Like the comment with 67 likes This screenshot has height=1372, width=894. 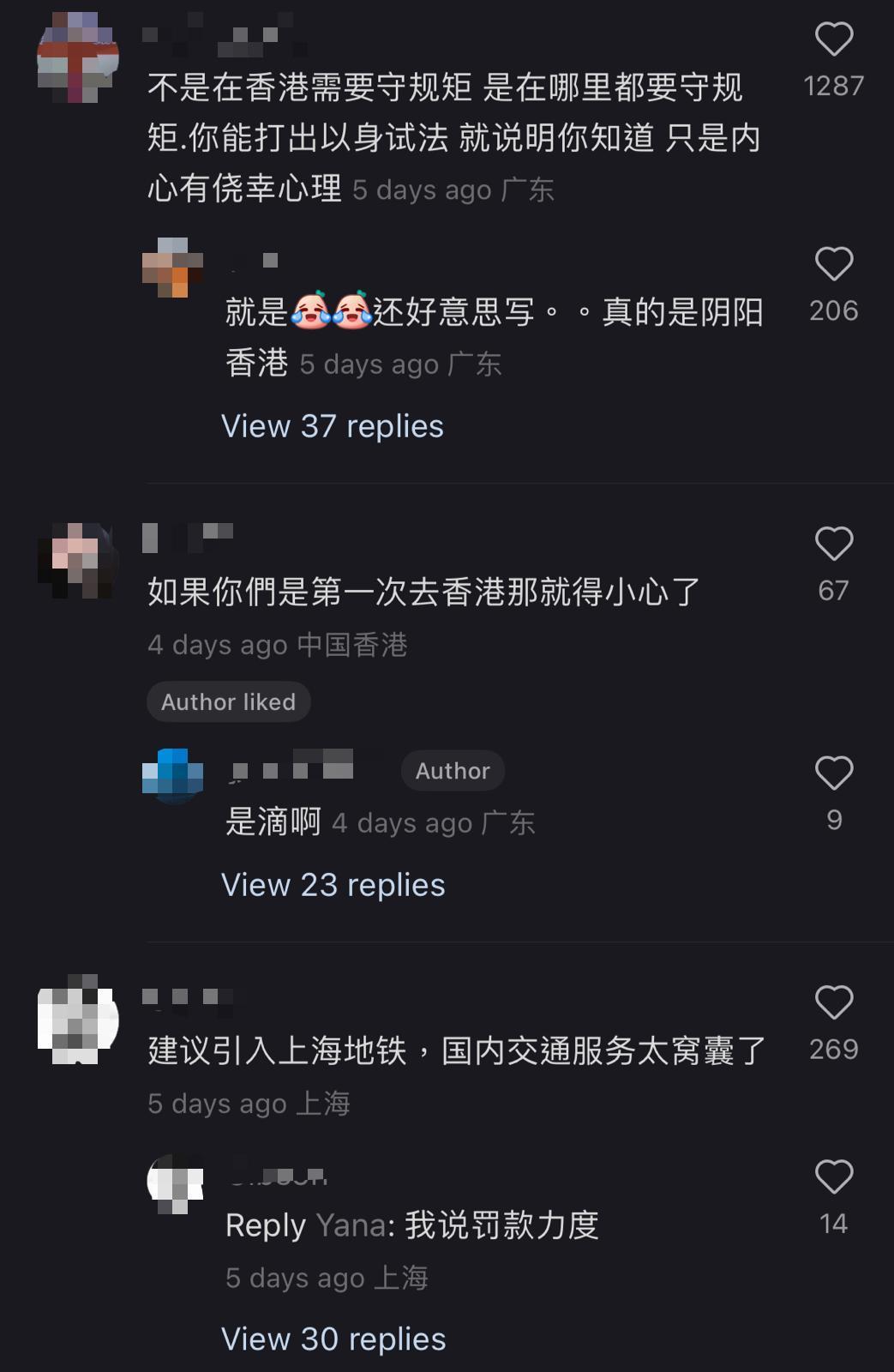click(833, 544)
